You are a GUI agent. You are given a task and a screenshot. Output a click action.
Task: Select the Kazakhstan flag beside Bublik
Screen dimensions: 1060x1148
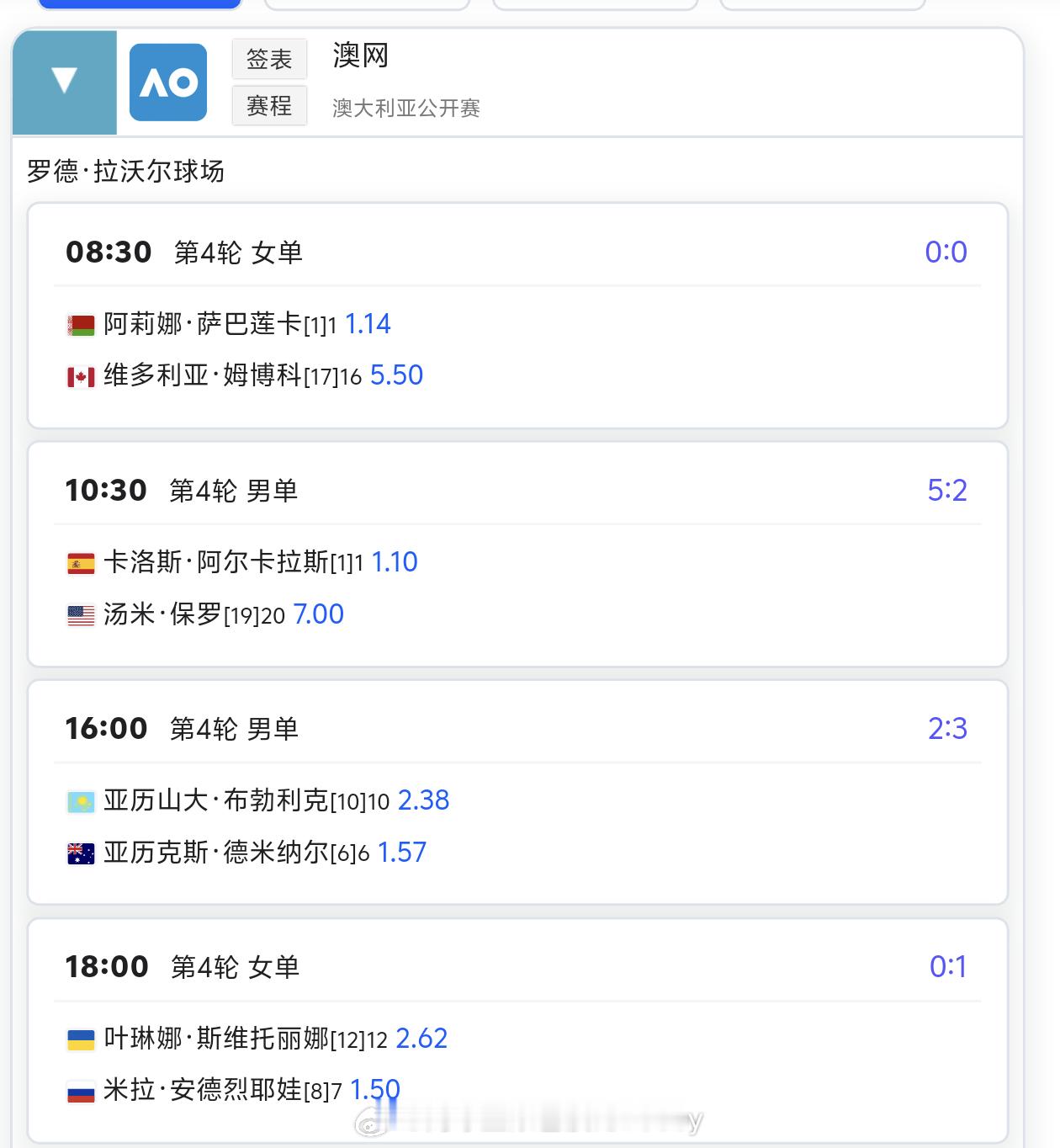click(79, 800)
